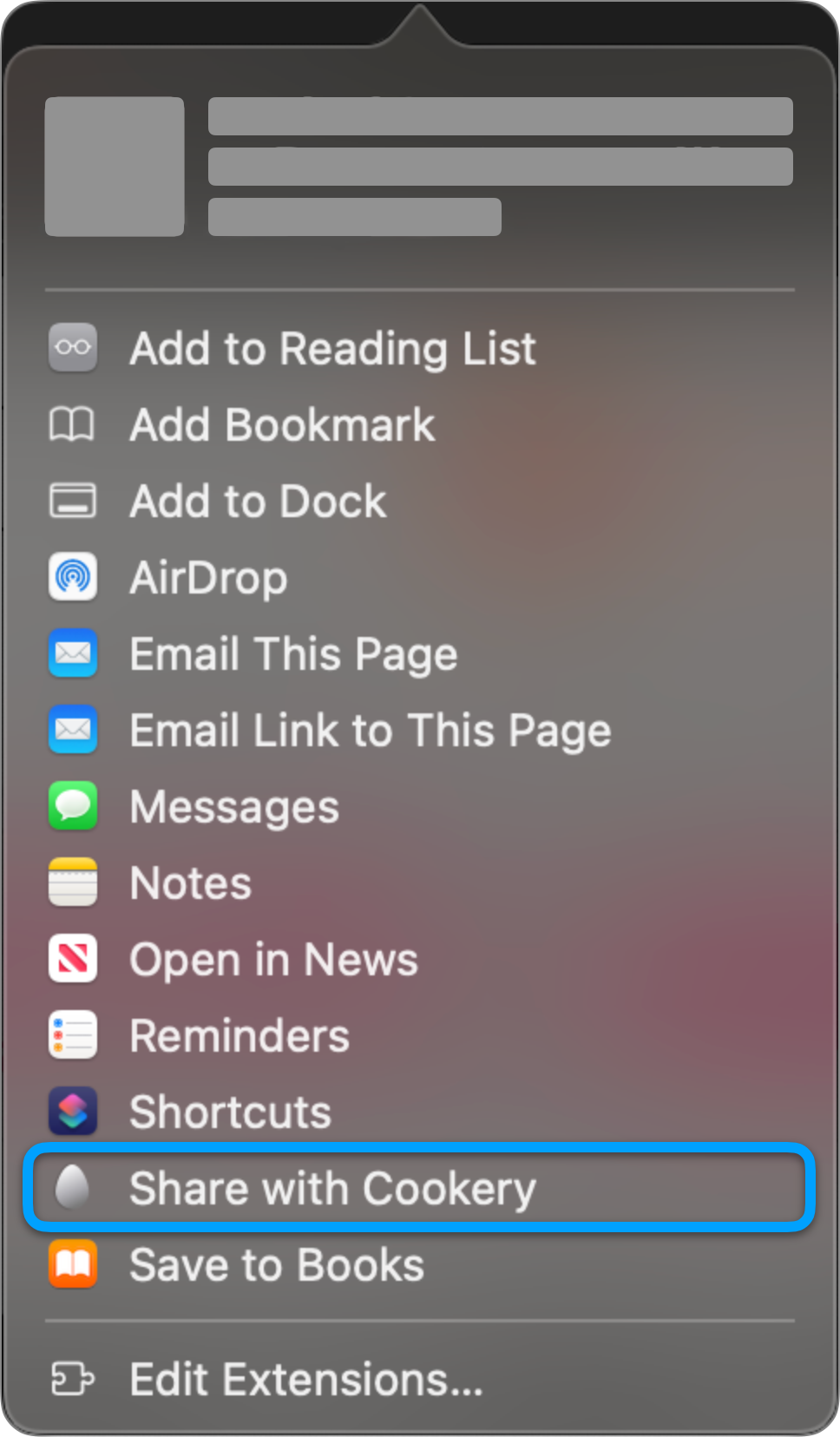Click the Messages green speech bubble icon
Screen dimensions: 840x1437
coord(73,806)
